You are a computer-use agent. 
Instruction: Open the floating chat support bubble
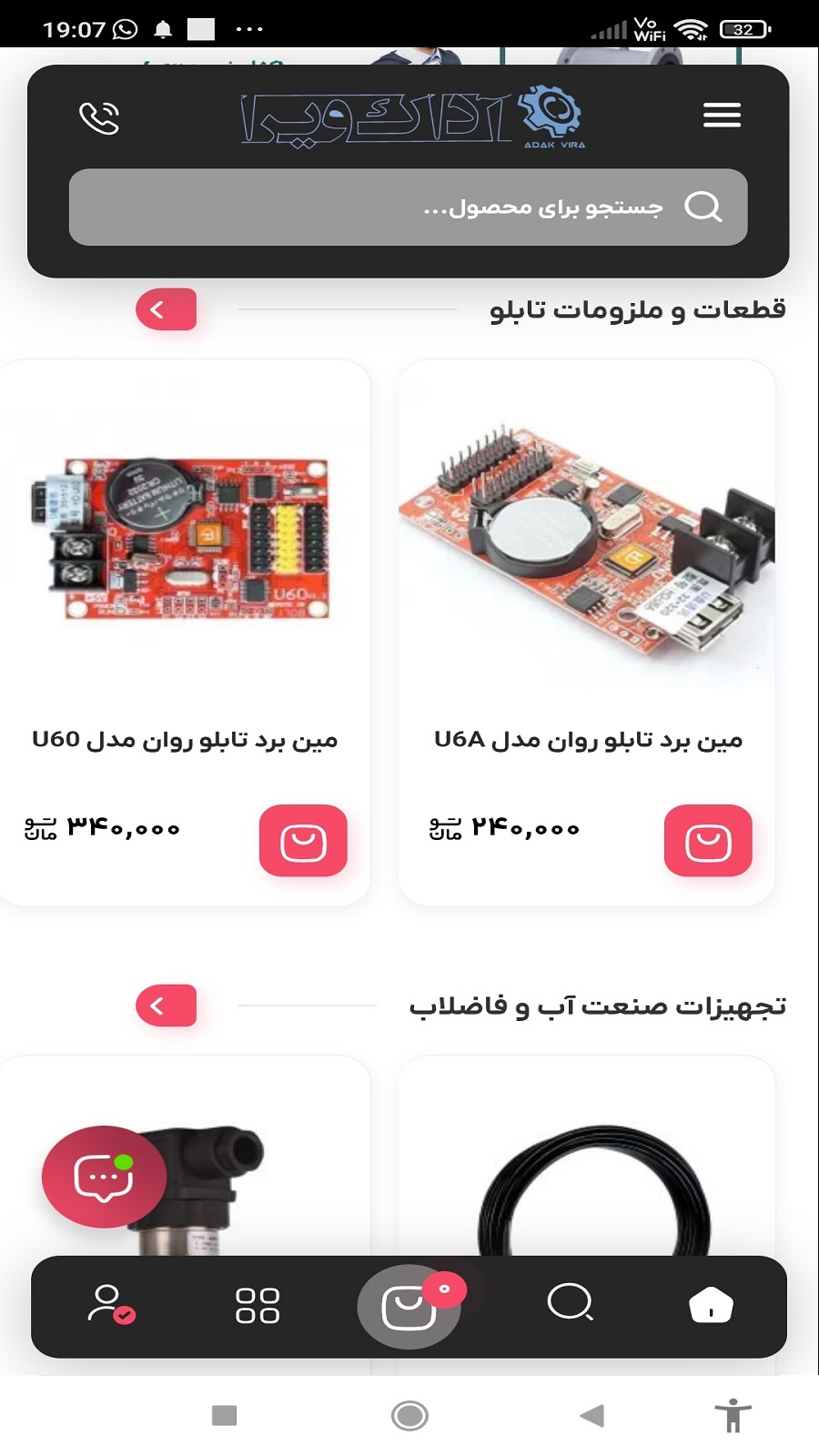(103, 1175)
